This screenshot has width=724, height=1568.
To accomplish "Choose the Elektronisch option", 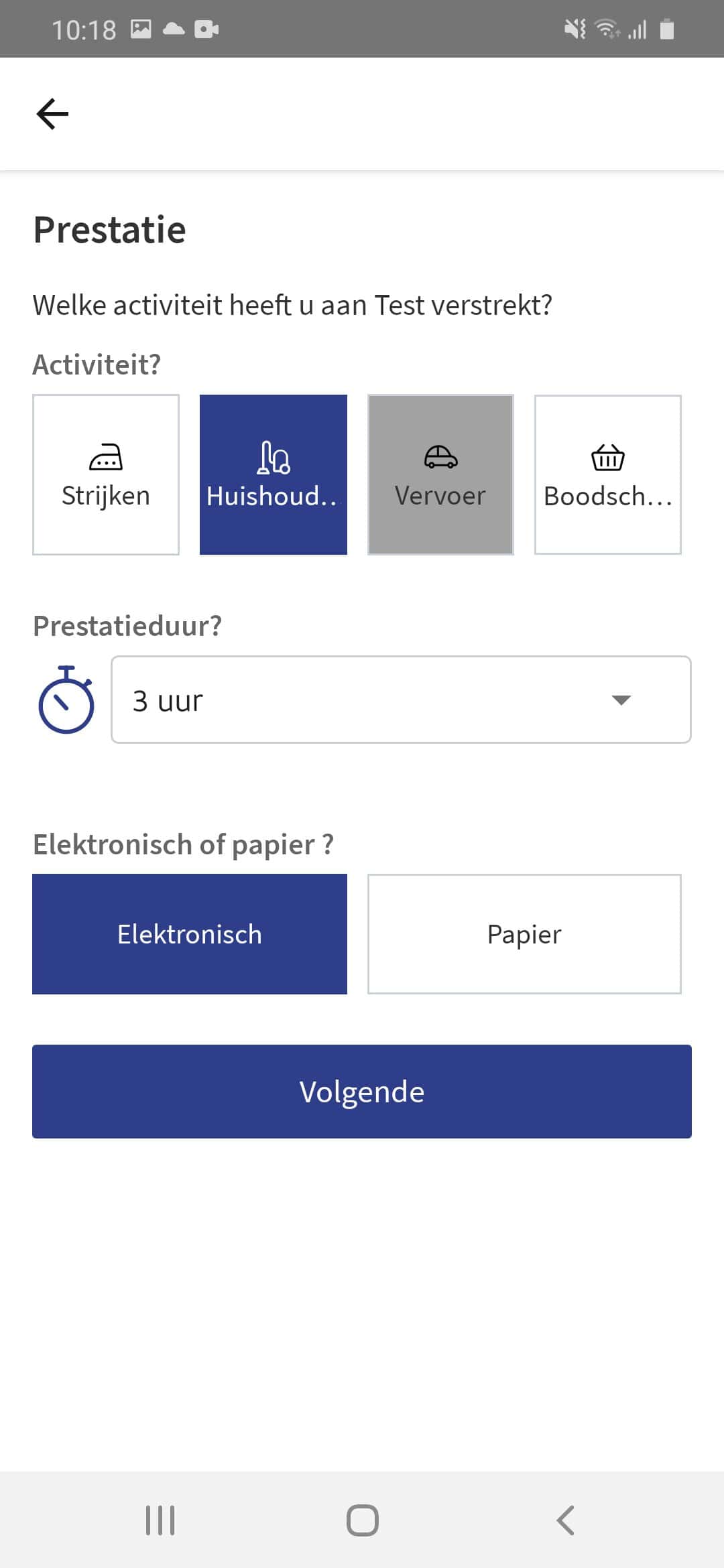I will click(x=190, y=934).
